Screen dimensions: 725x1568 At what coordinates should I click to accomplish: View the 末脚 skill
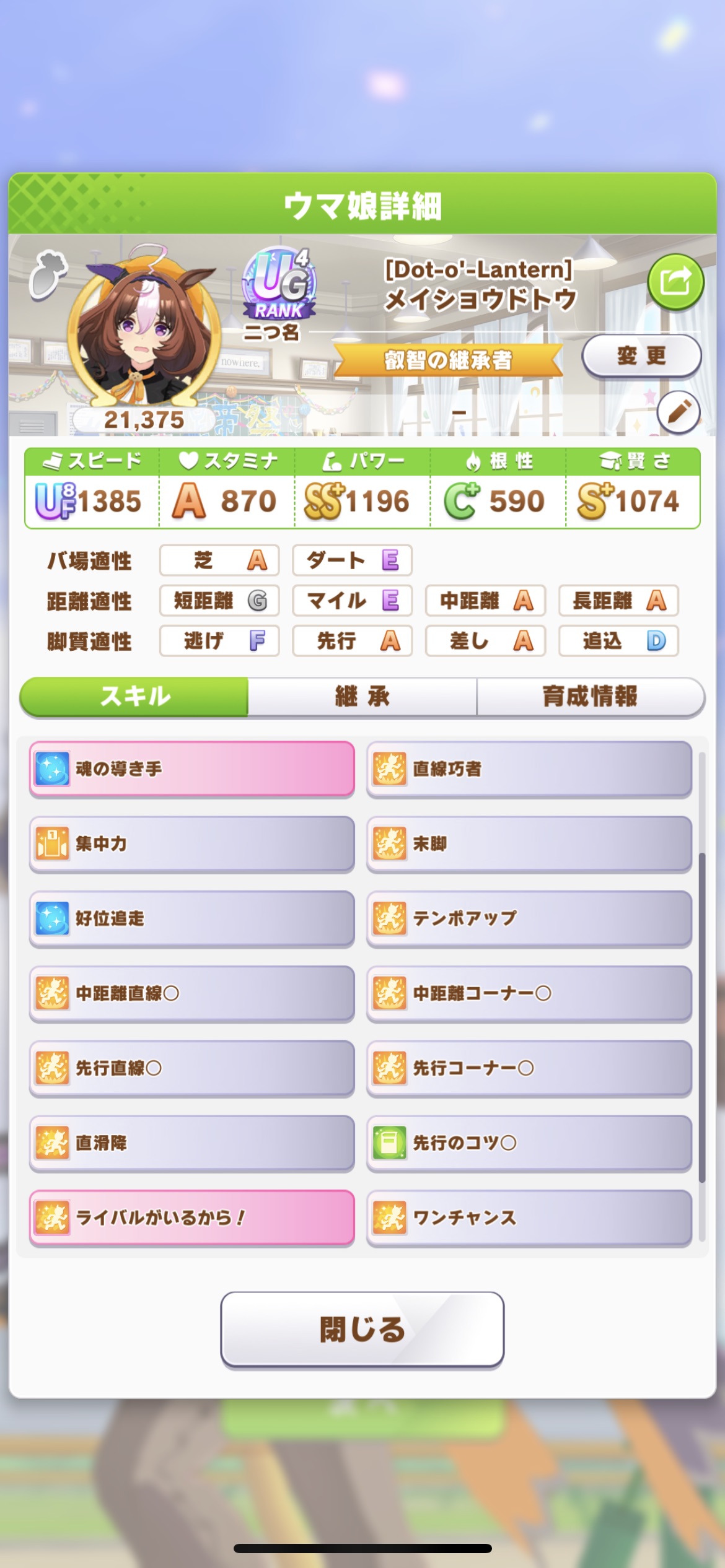coord(529,843)
